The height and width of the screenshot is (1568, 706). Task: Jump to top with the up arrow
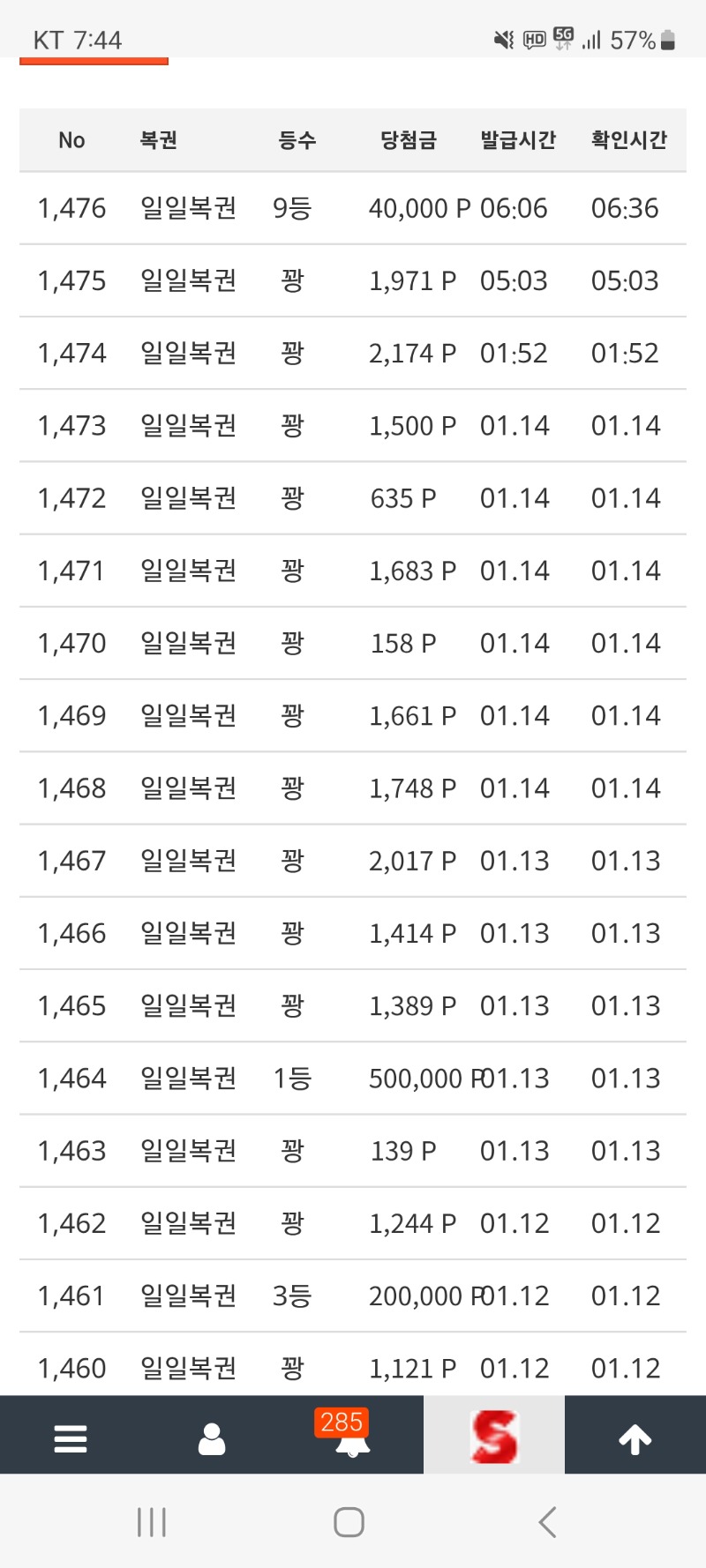point(635,1438)
